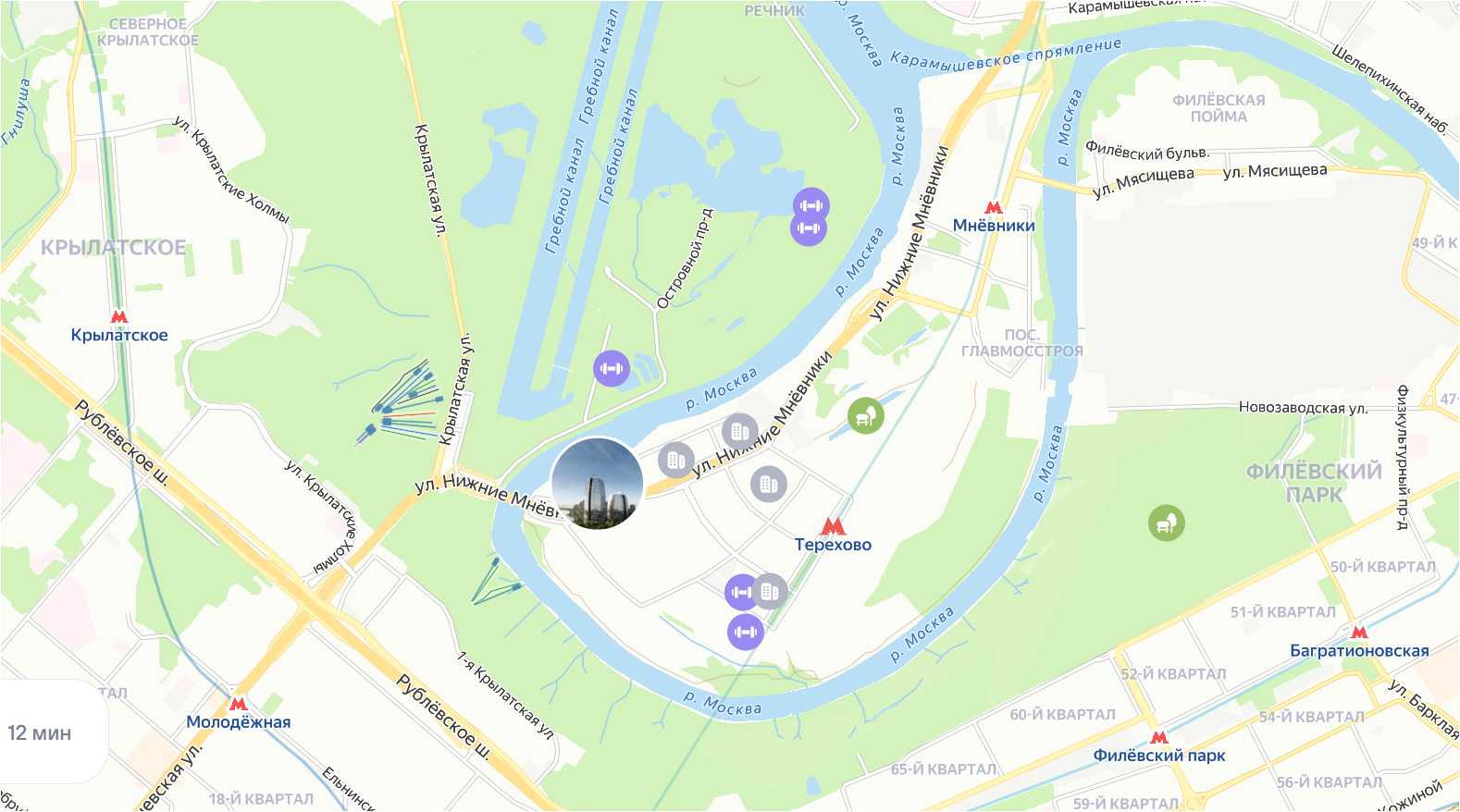Open the residential complex photo marker

click(x=597, y=483)
